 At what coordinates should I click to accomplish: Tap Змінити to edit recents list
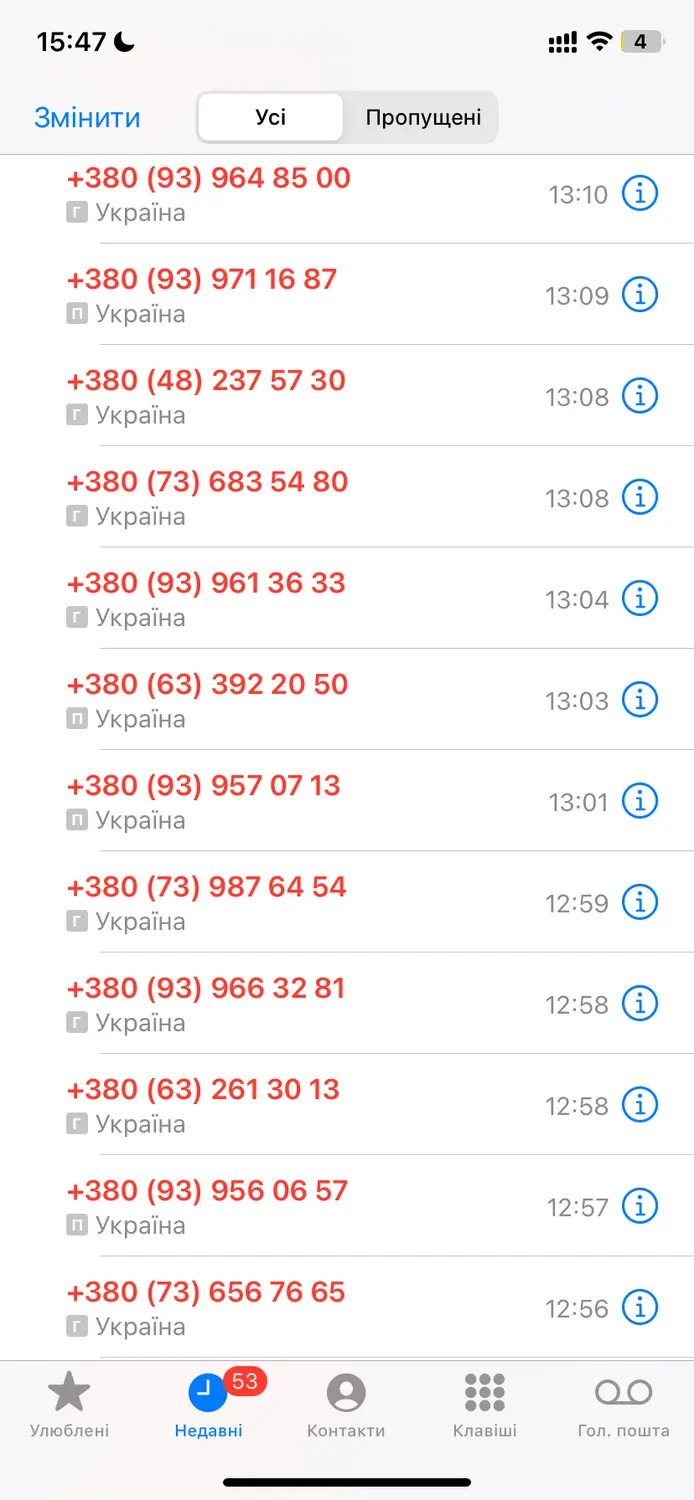87,118
